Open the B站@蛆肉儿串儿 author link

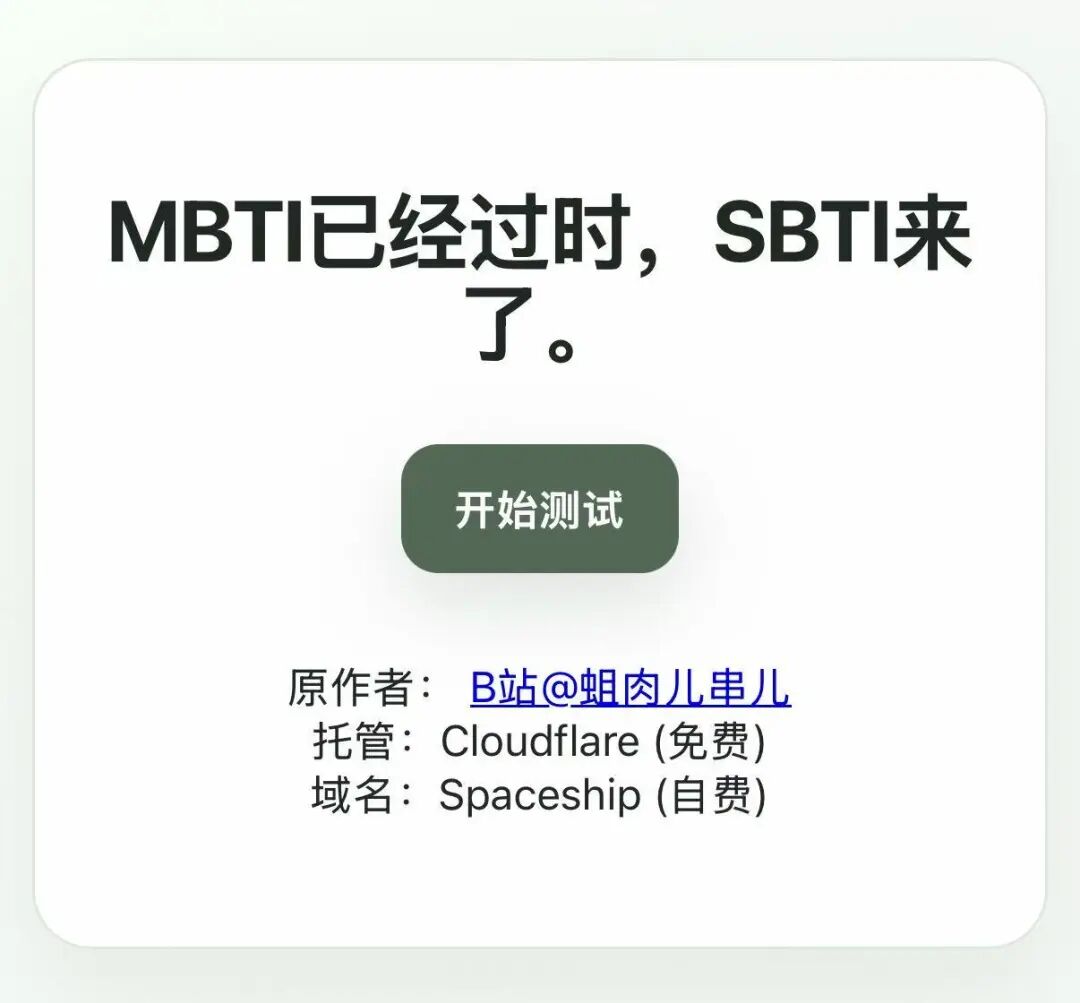point(630,688)
